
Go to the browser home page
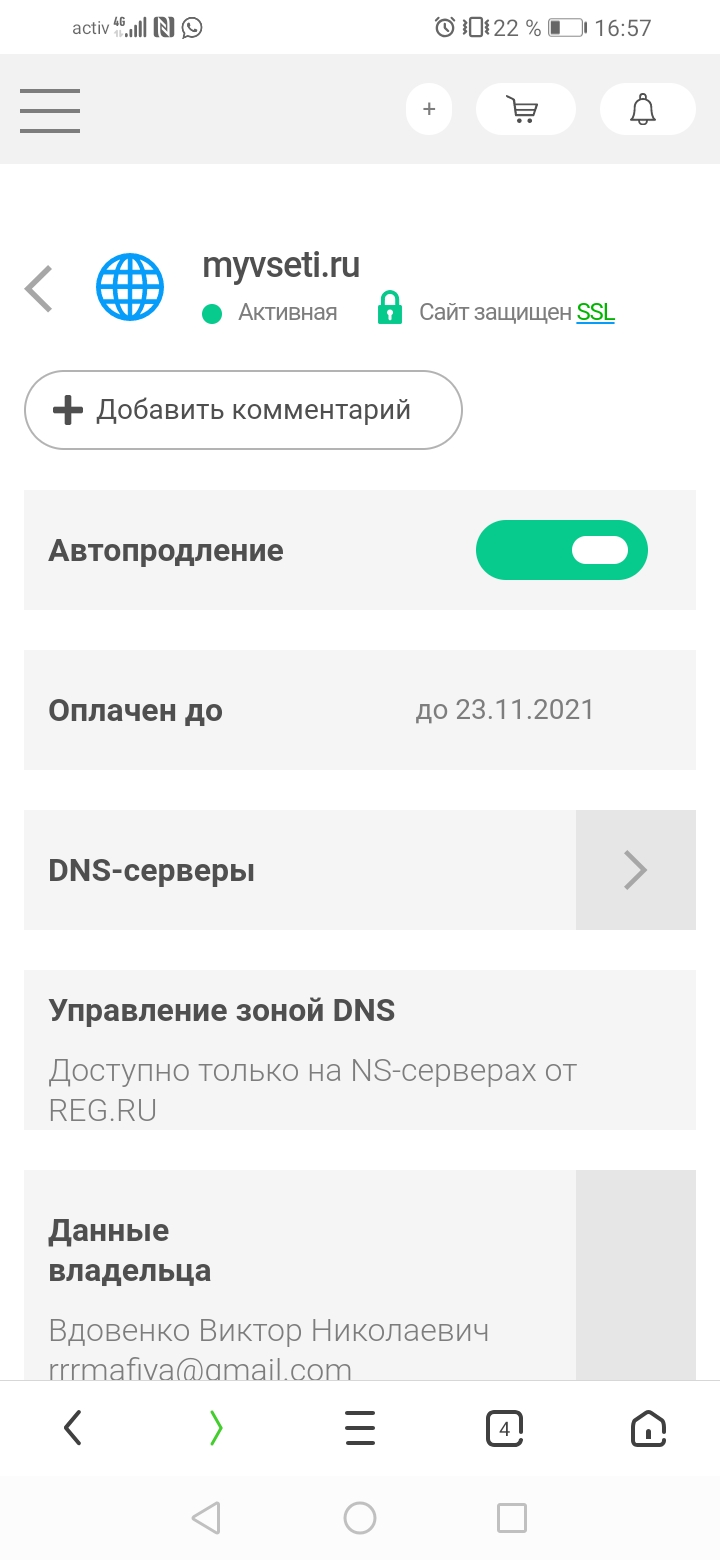tap(648, 1428)
